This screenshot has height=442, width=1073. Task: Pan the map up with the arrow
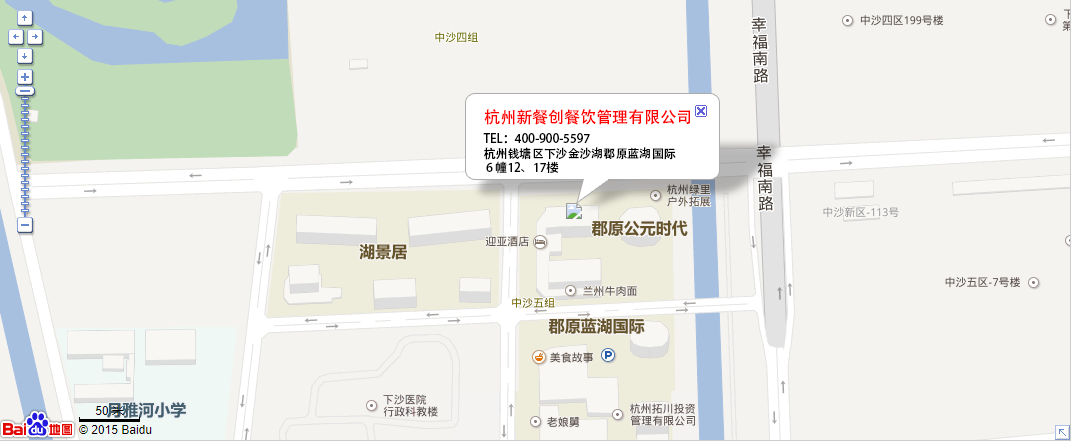tap(25, 18)
